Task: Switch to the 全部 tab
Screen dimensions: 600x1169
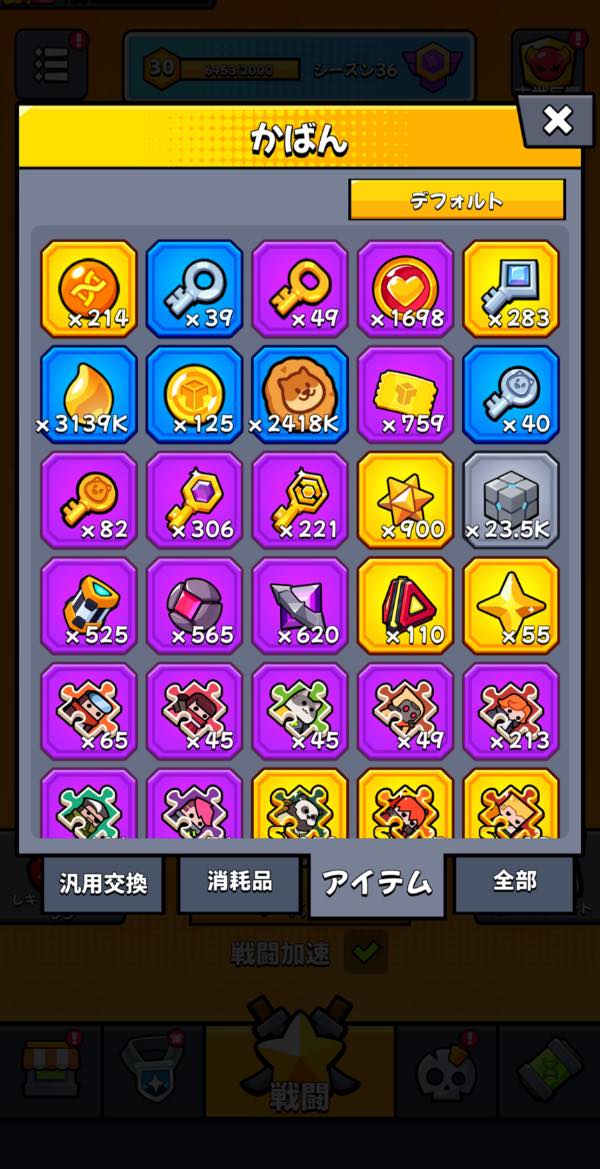Action: pyautogui.click(x=514, y=883)
